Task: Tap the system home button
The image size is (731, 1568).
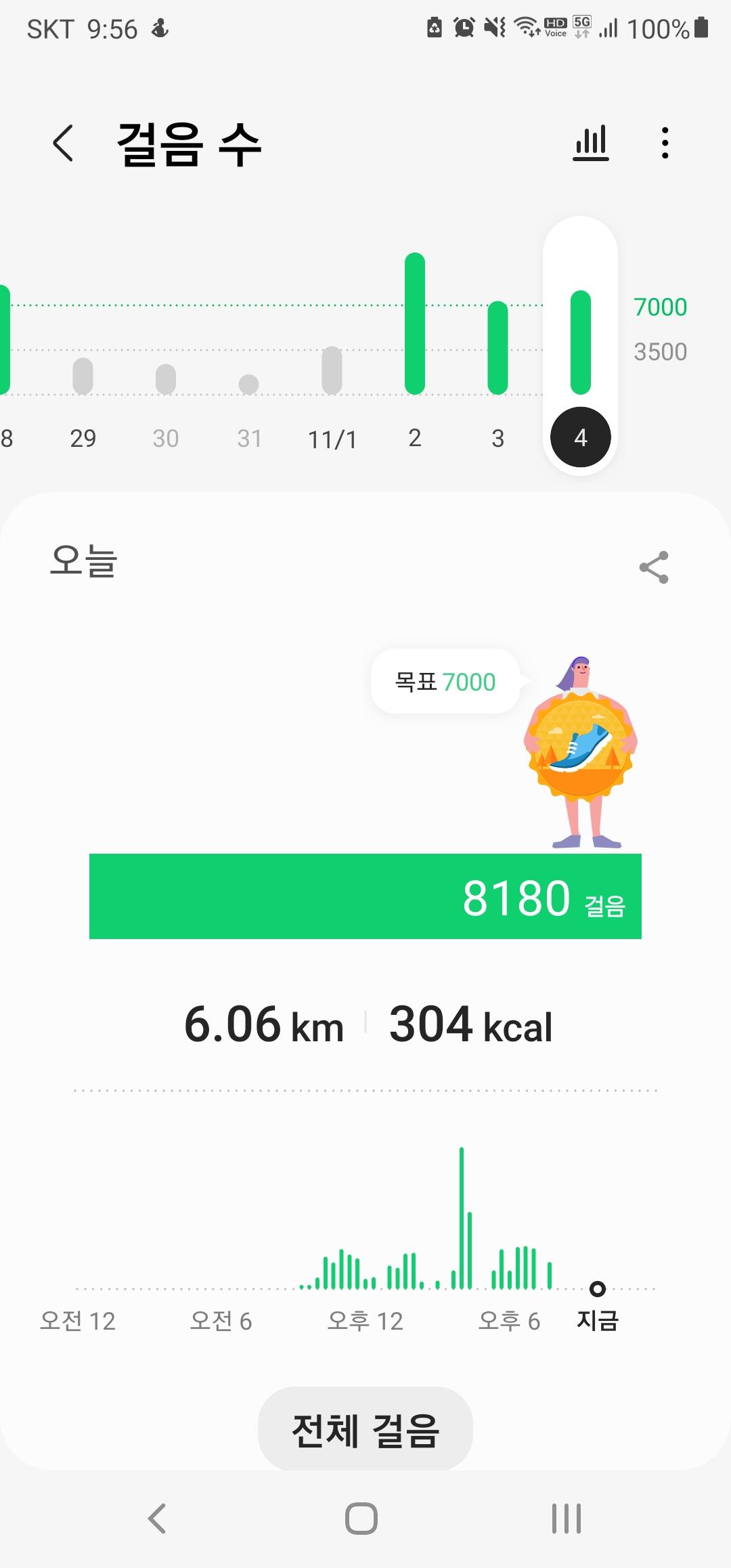Action: [361, 1518]
